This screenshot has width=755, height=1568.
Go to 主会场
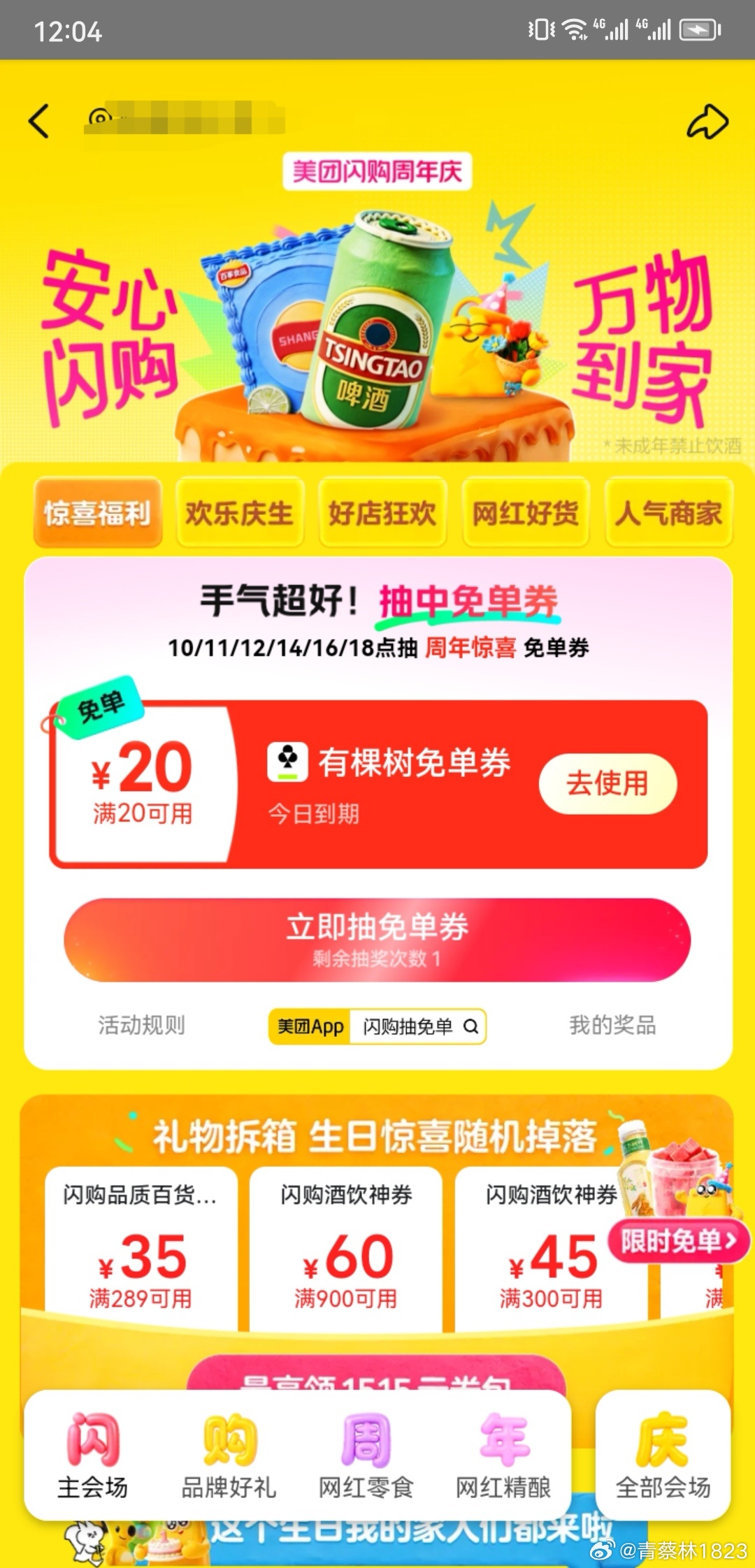[x=92, y=1456]
